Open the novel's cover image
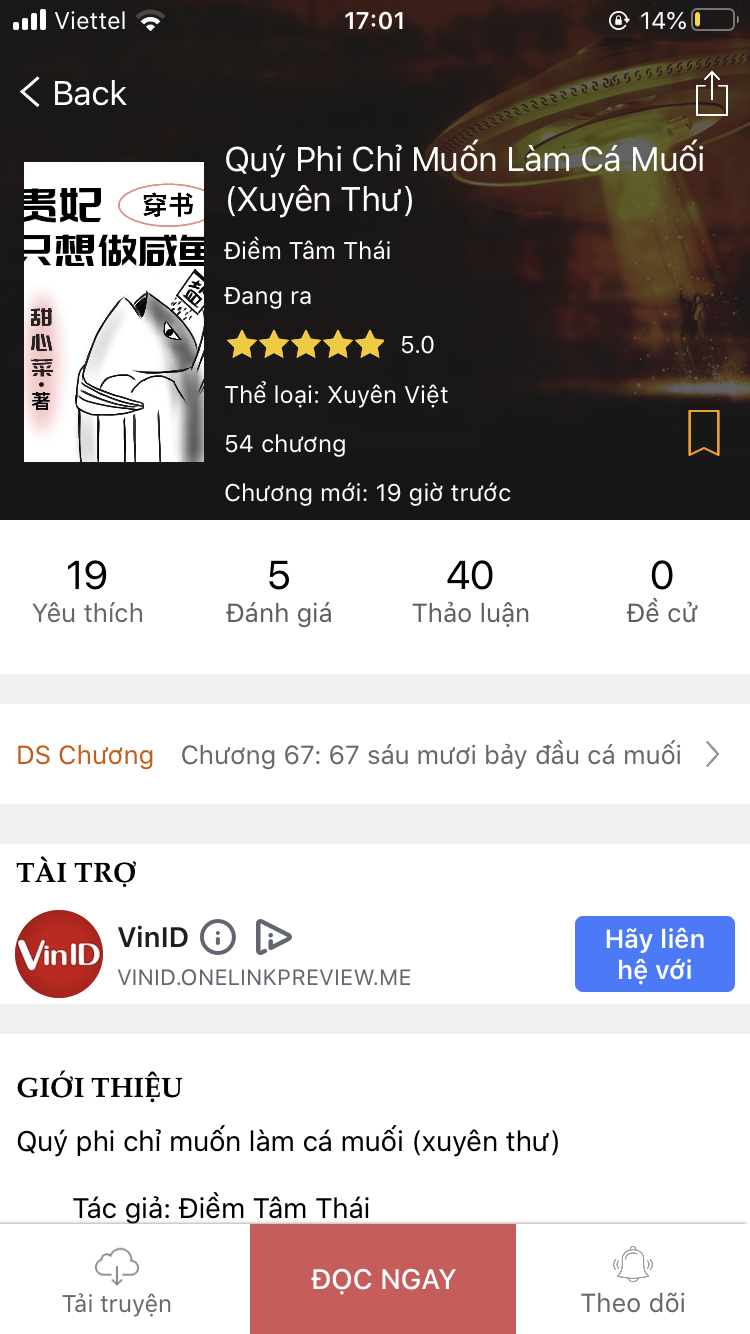 (114, 312)
